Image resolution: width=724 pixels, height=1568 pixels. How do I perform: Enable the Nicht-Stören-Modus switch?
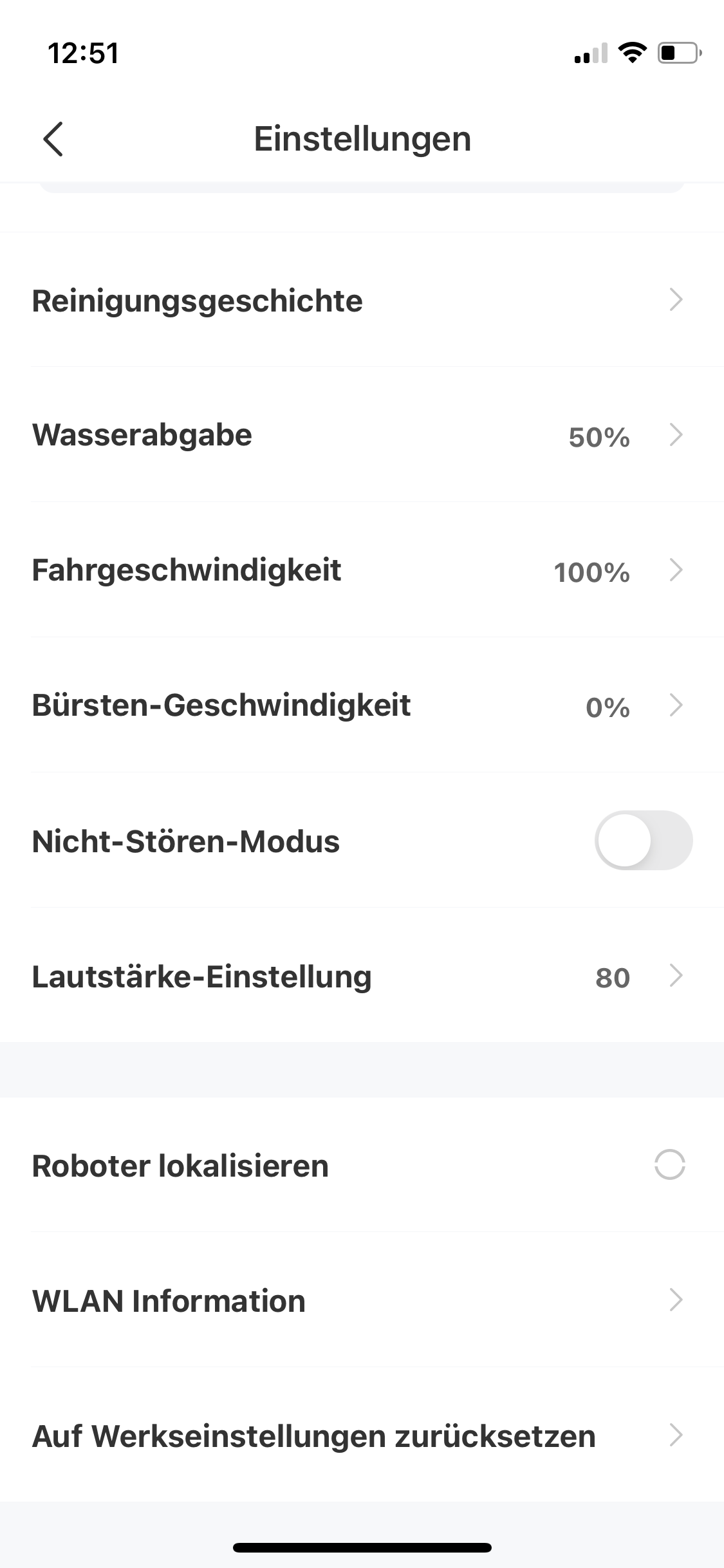point(643,841)
